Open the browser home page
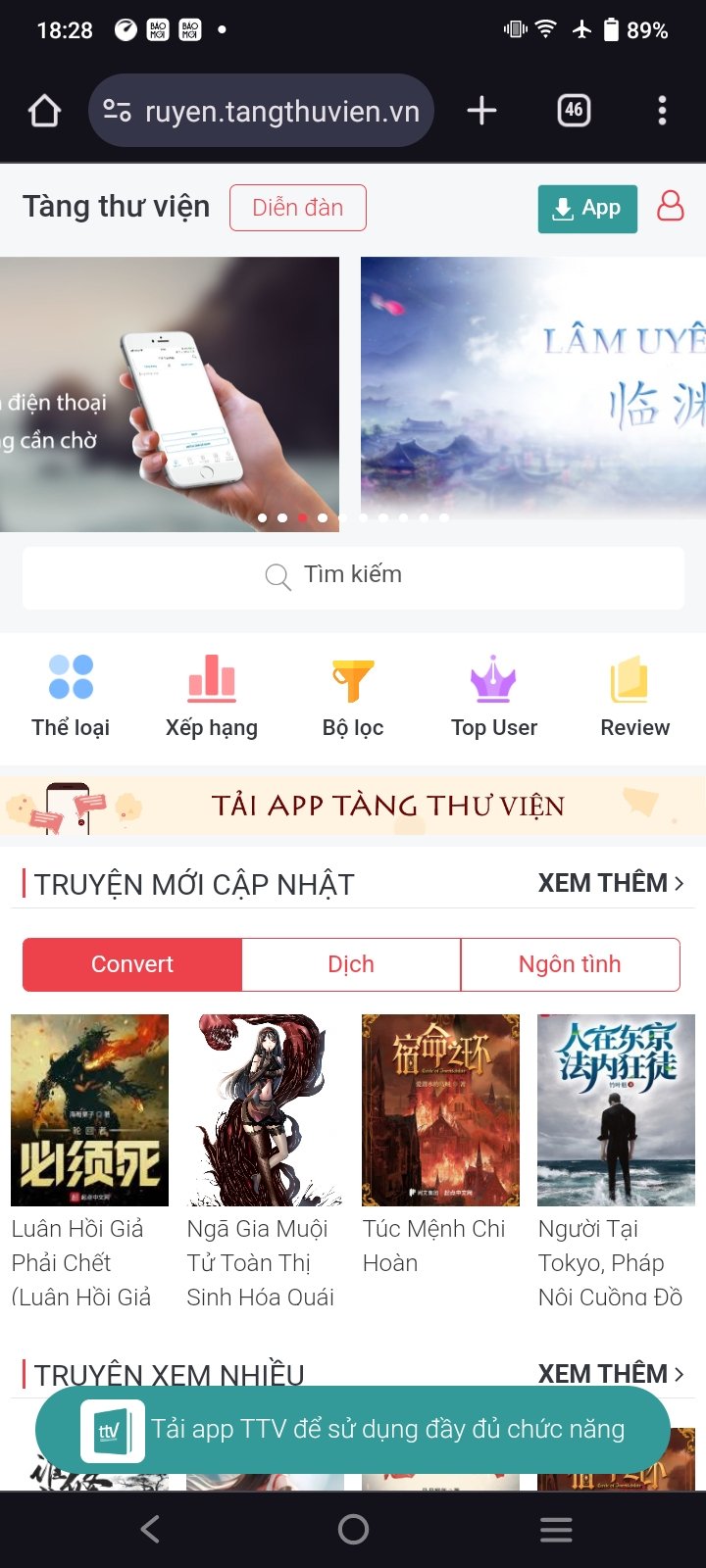Image resolution: width=706 pixels, height=1568 pixels. pyautogui.click(x=44, y=111)
